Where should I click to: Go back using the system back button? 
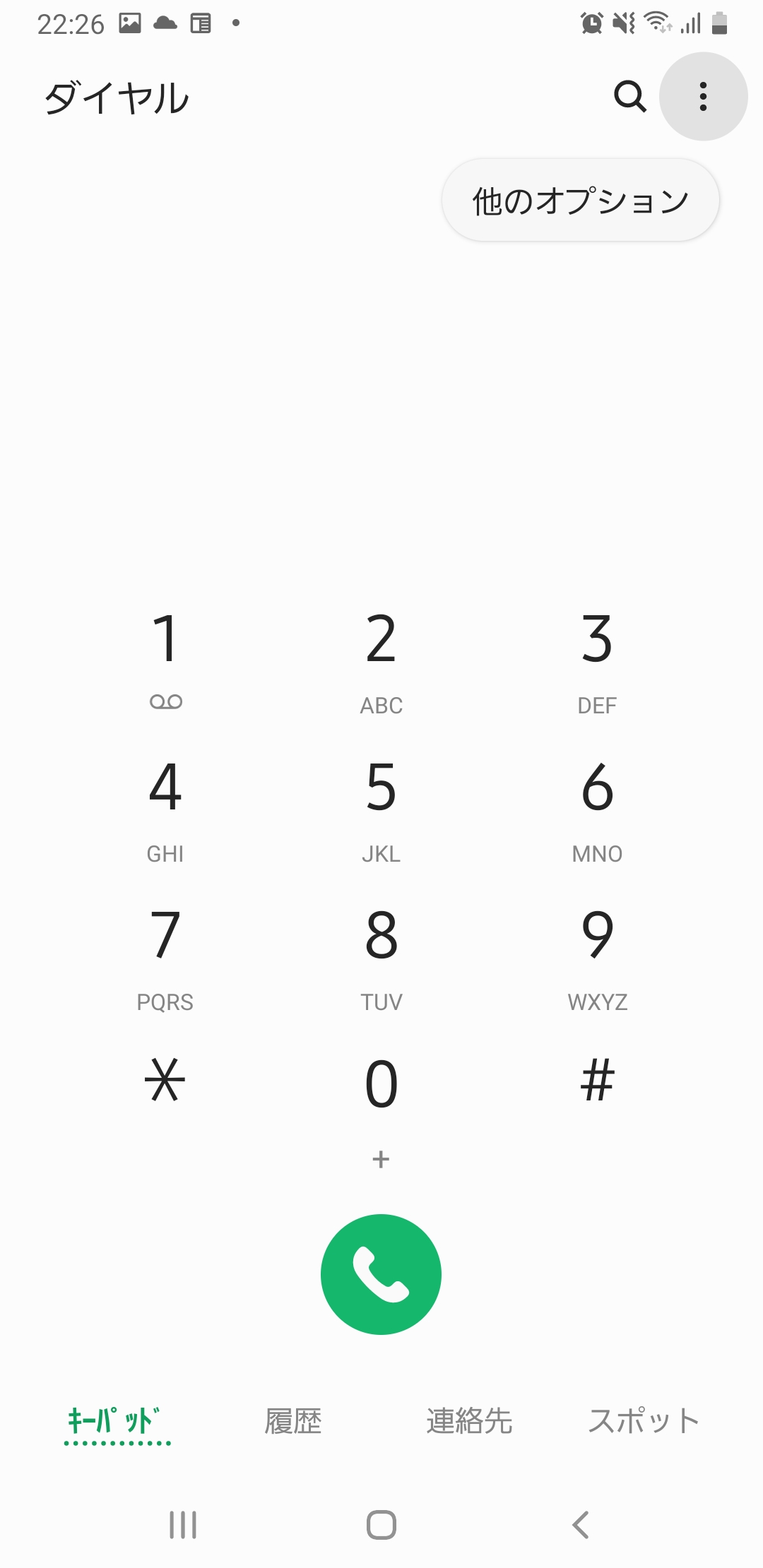click(x=581, y=1525)
